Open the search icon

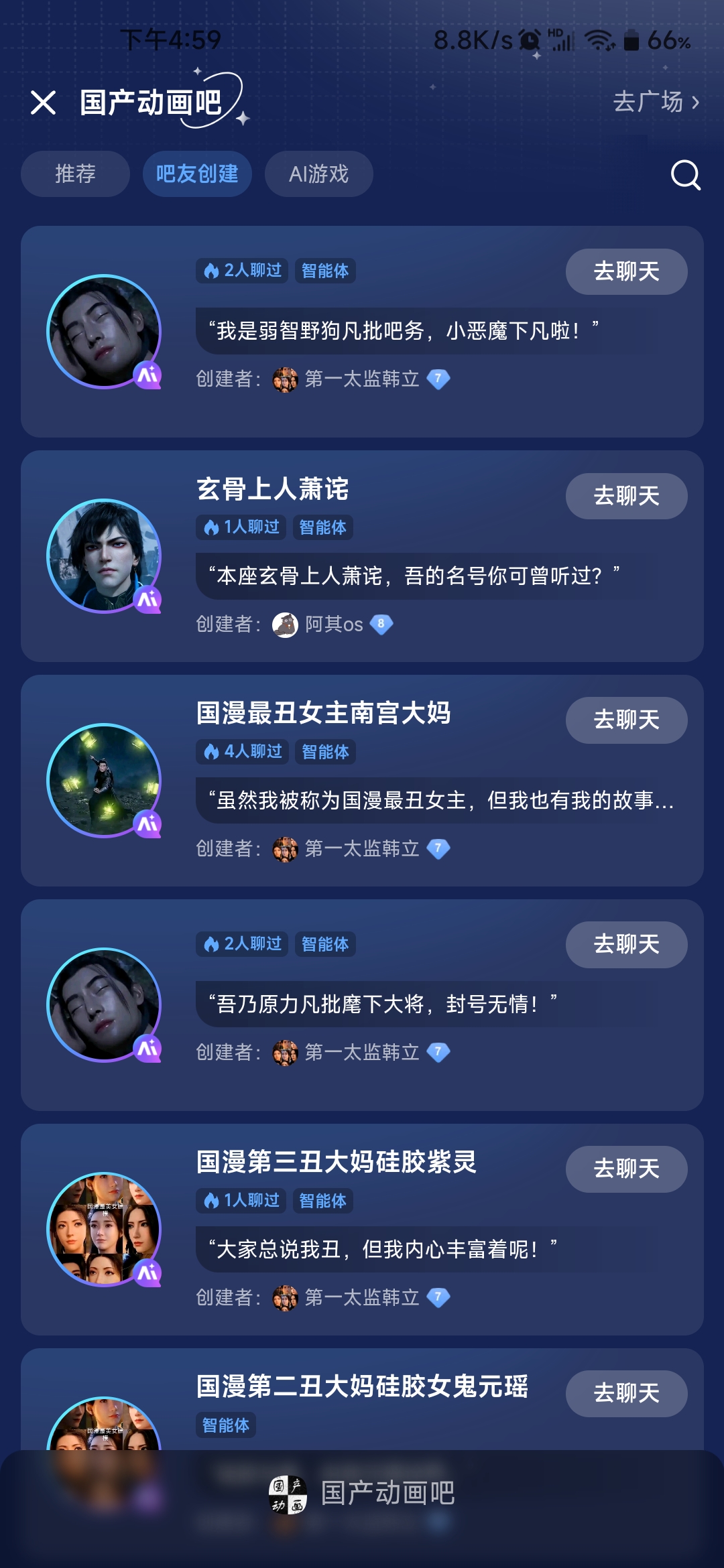[x=685, y=176]
